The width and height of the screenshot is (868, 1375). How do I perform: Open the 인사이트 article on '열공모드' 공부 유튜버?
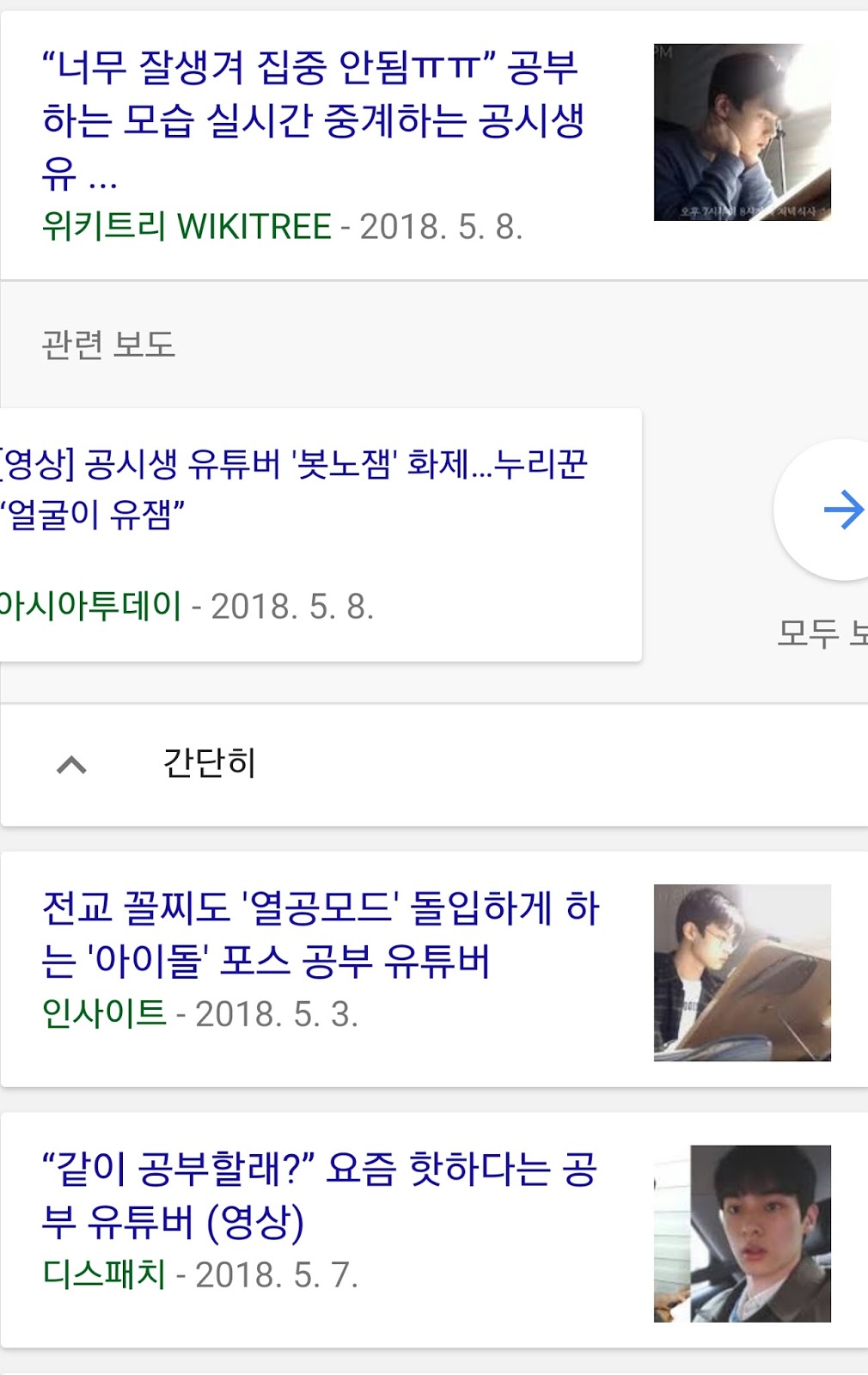point(320,934)
